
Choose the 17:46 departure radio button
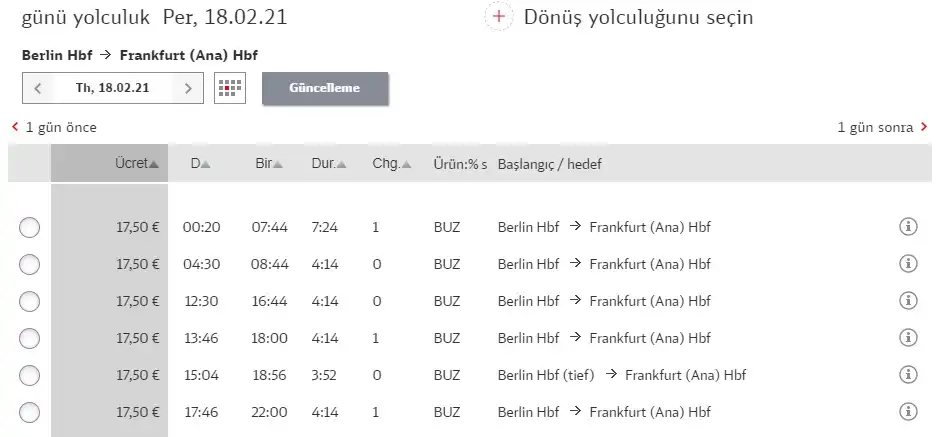tap(29, 412)
